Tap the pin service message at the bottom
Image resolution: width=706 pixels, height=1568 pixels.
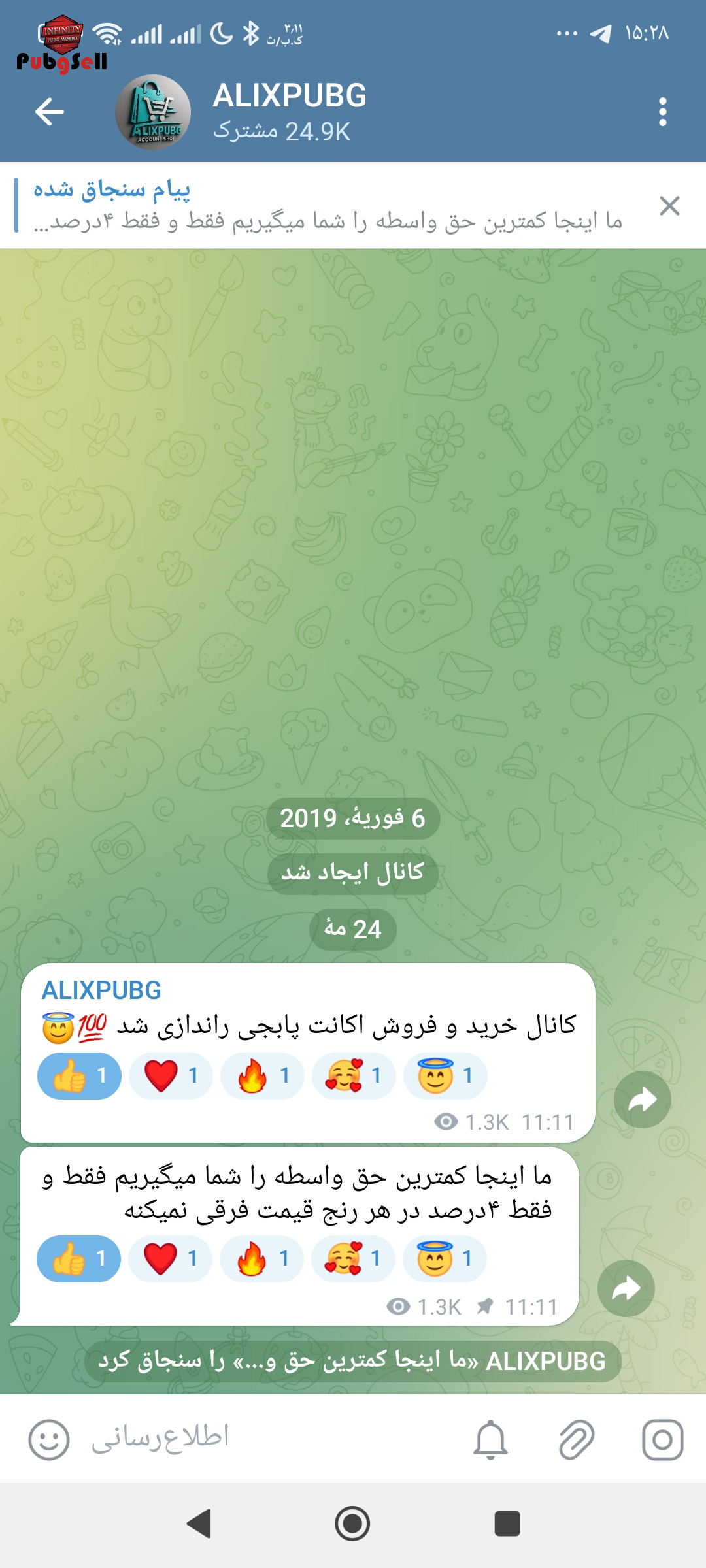click(x=352, y=1362)
